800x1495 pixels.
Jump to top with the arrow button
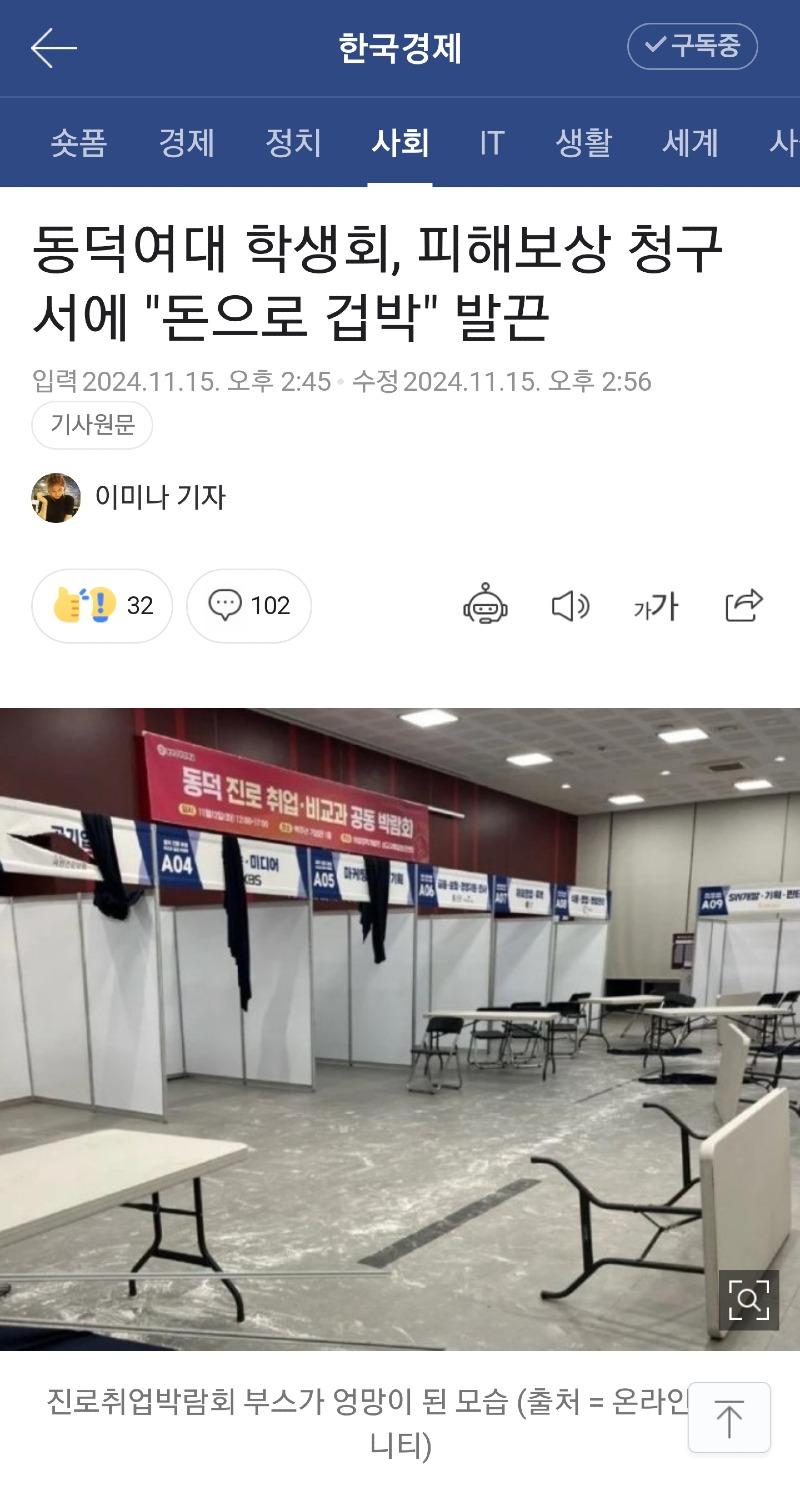729,1418
